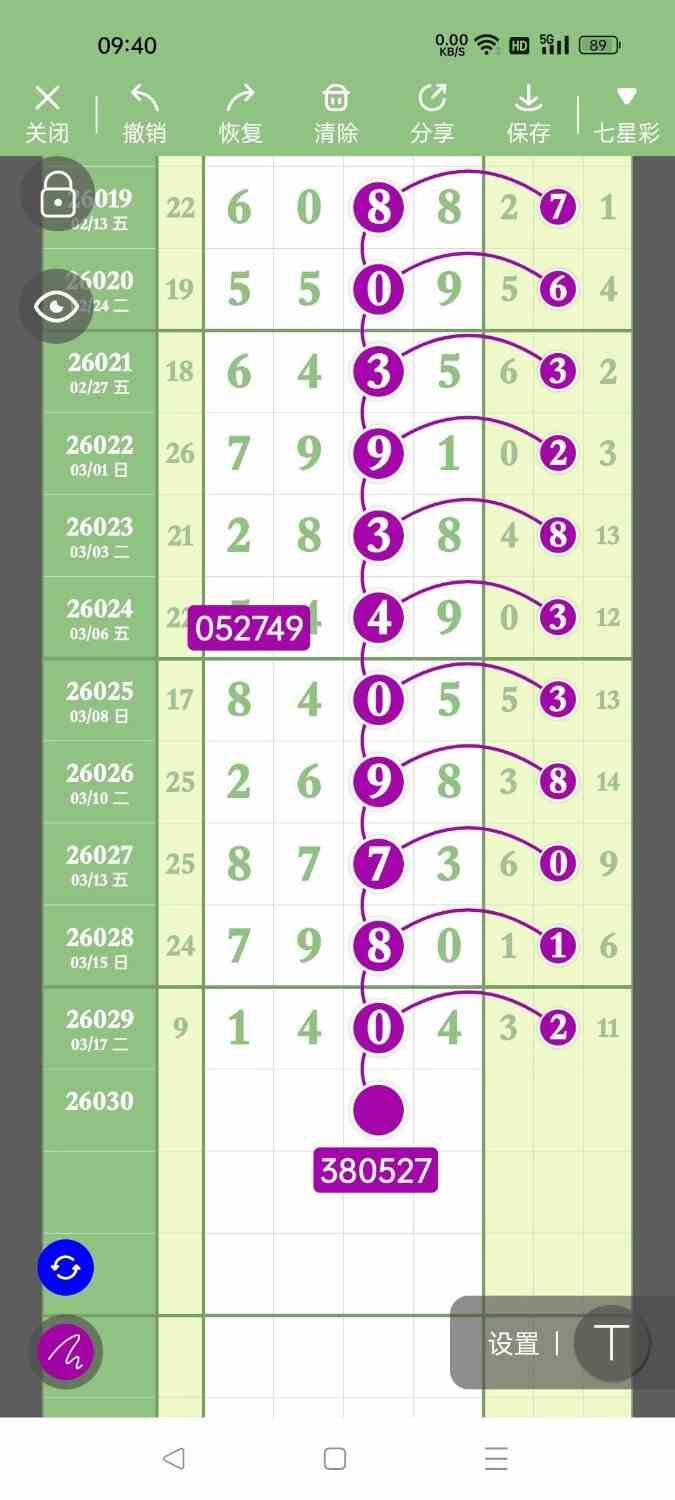Open recent apps from the navigation bar

[496, 1458]
